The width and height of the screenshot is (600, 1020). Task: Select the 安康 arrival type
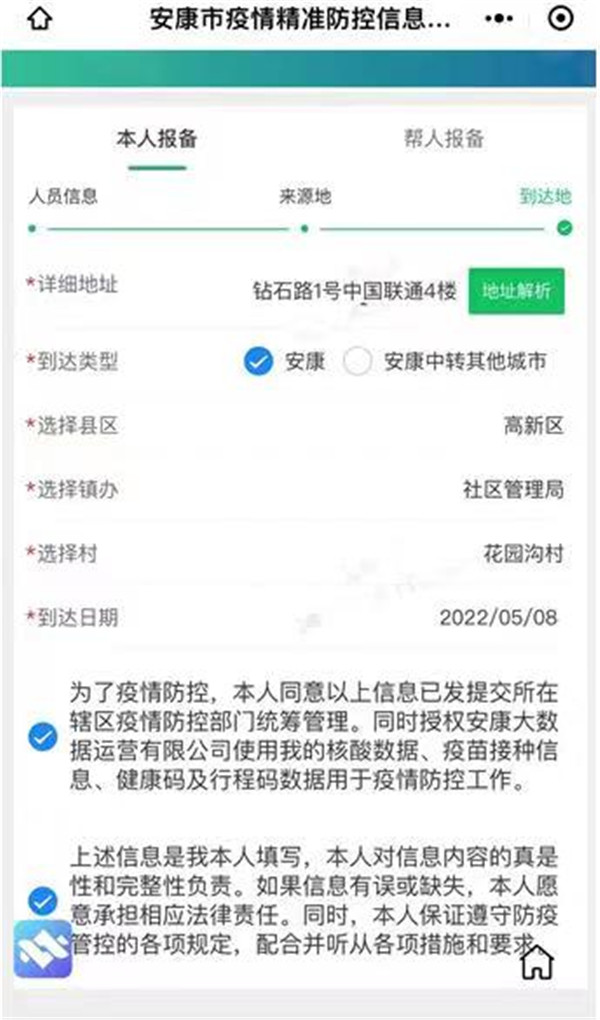[x=259, y=362]
